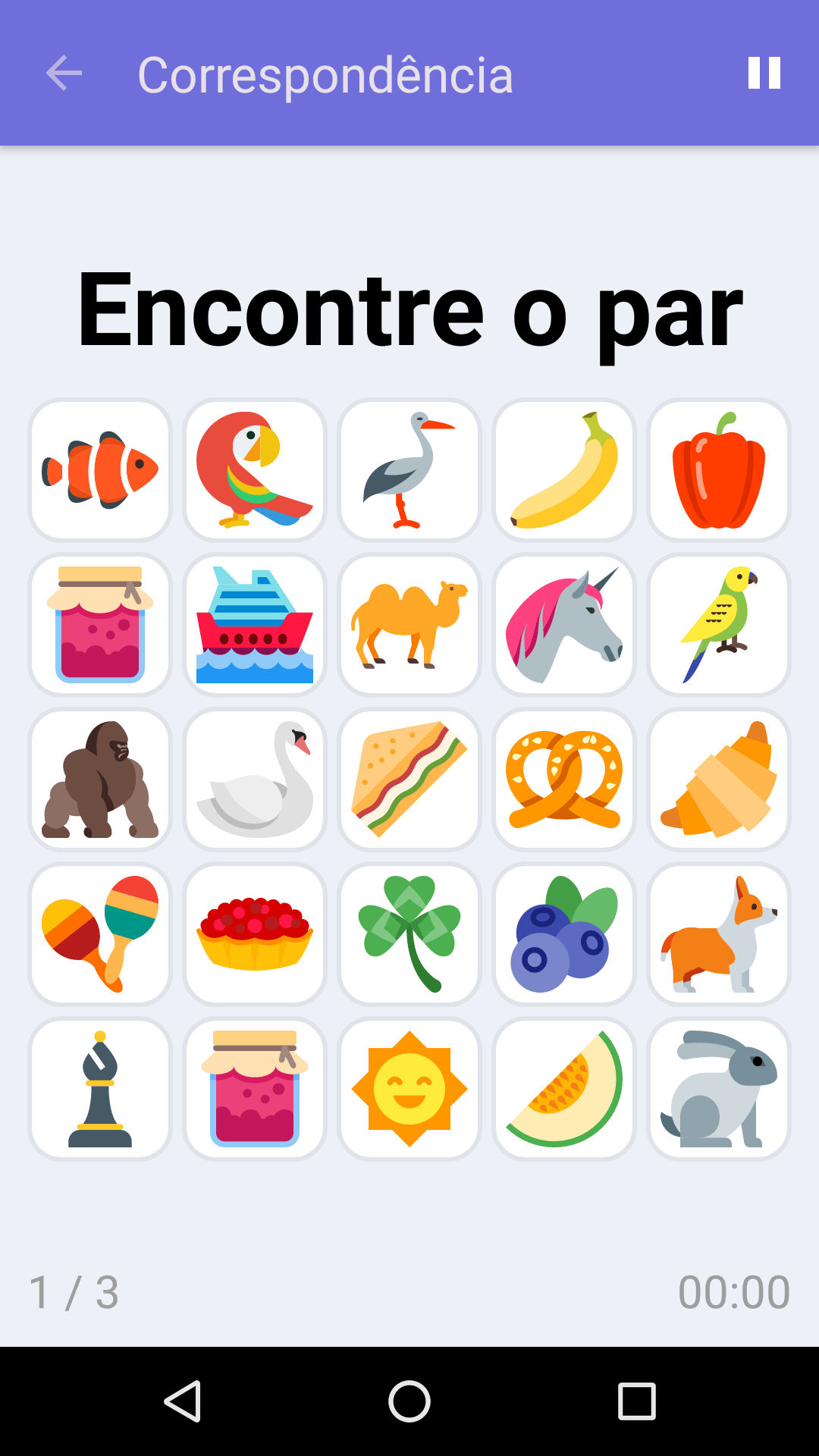Select the clownfish tile
819x1456 pixels.
click(100, 470)
